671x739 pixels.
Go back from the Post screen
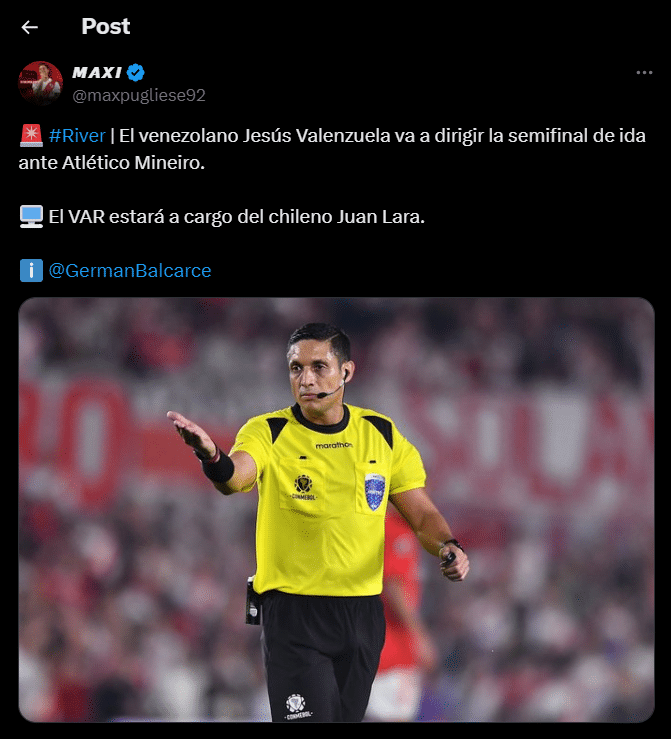[29, 27]
